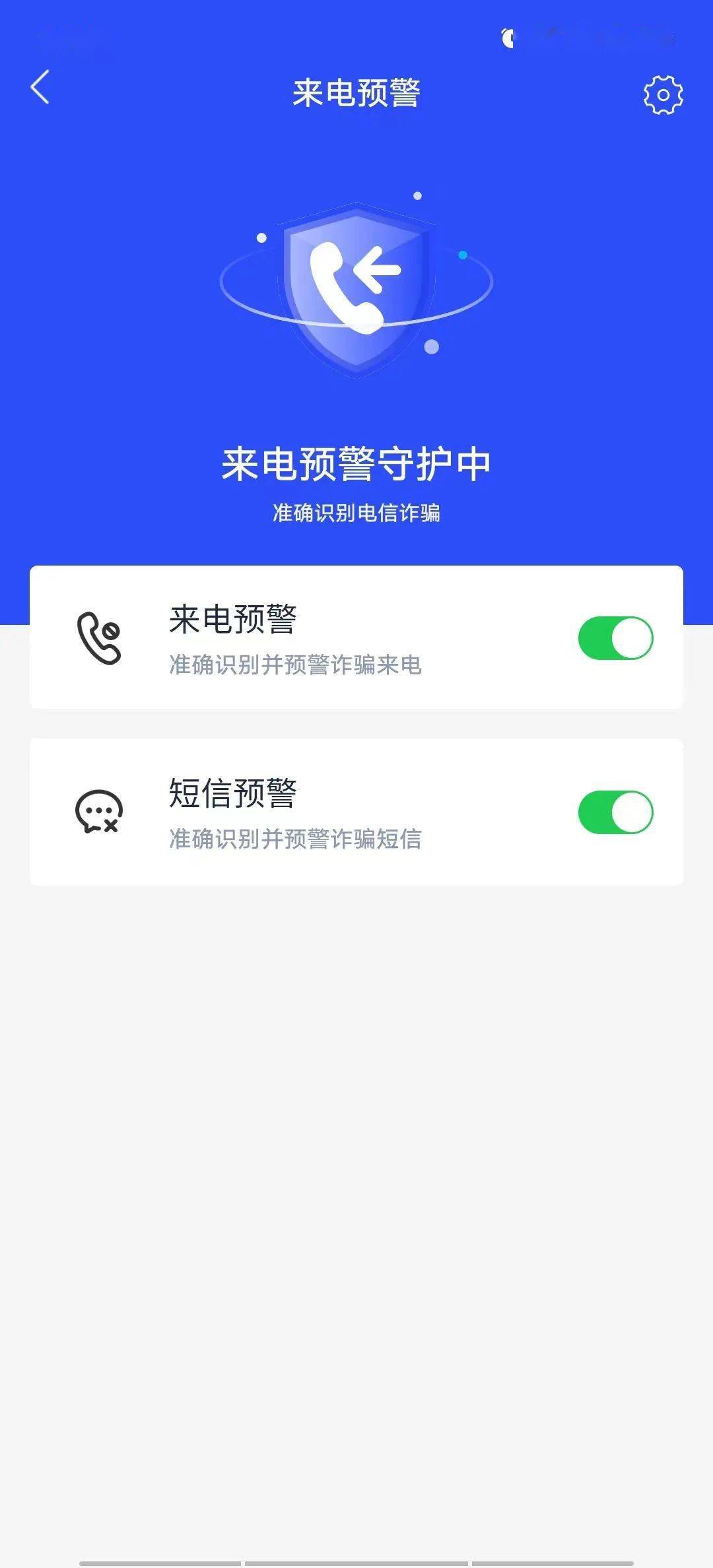
Task: Toggle call warning protection off
Action: click(x=615, y=637)
